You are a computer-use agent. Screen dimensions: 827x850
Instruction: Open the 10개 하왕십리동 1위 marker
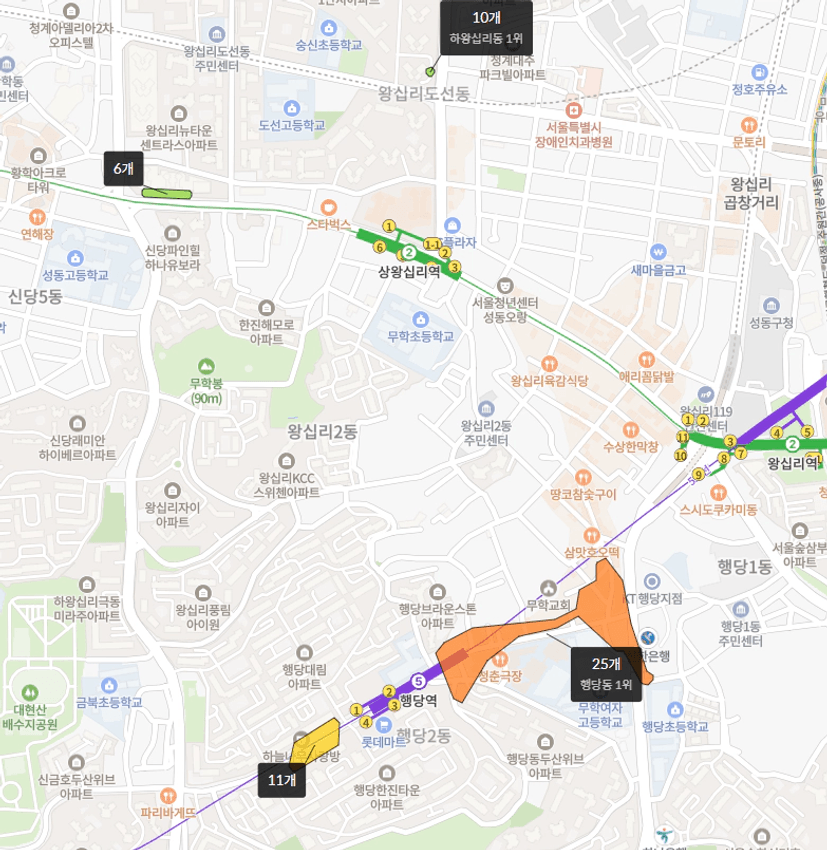[485, 28]
